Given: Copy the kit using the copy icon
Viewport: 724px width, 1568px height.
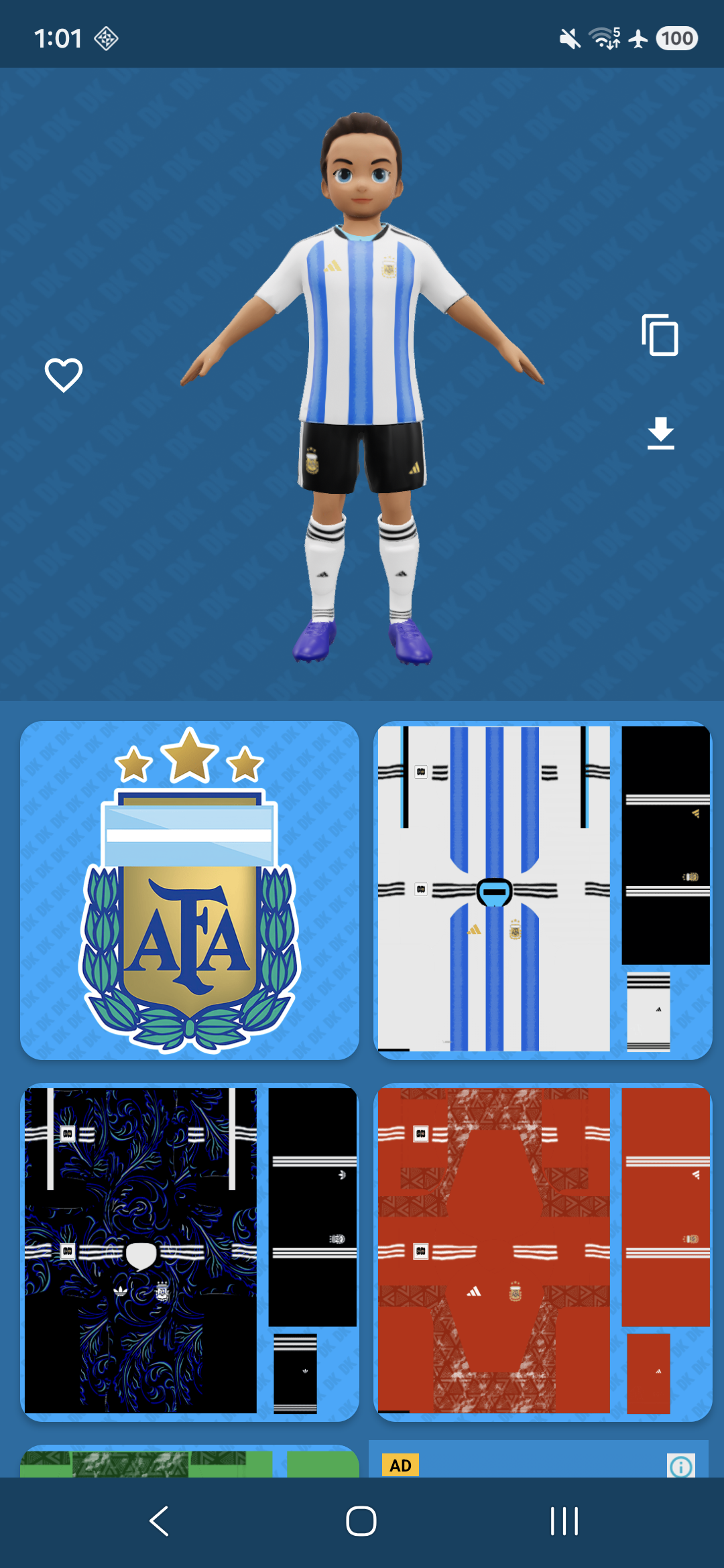Looking at the screenshot, I should (x=660, y=335).
